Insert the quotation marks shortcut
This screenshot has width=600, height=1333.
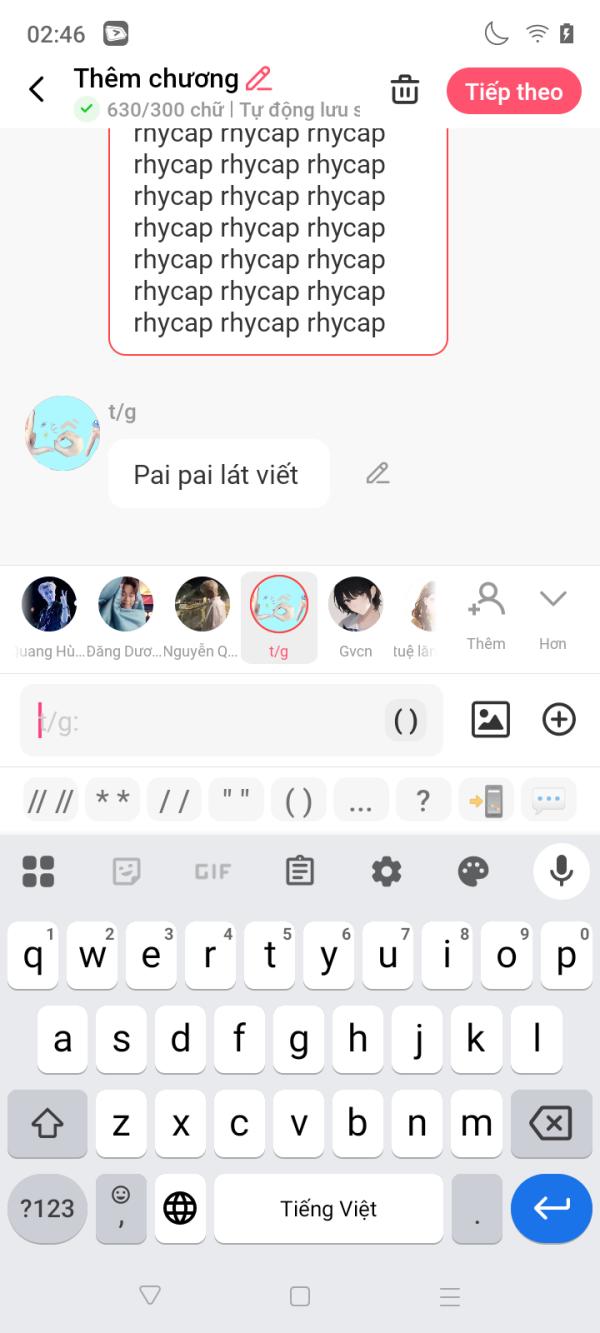click(236, 801)
